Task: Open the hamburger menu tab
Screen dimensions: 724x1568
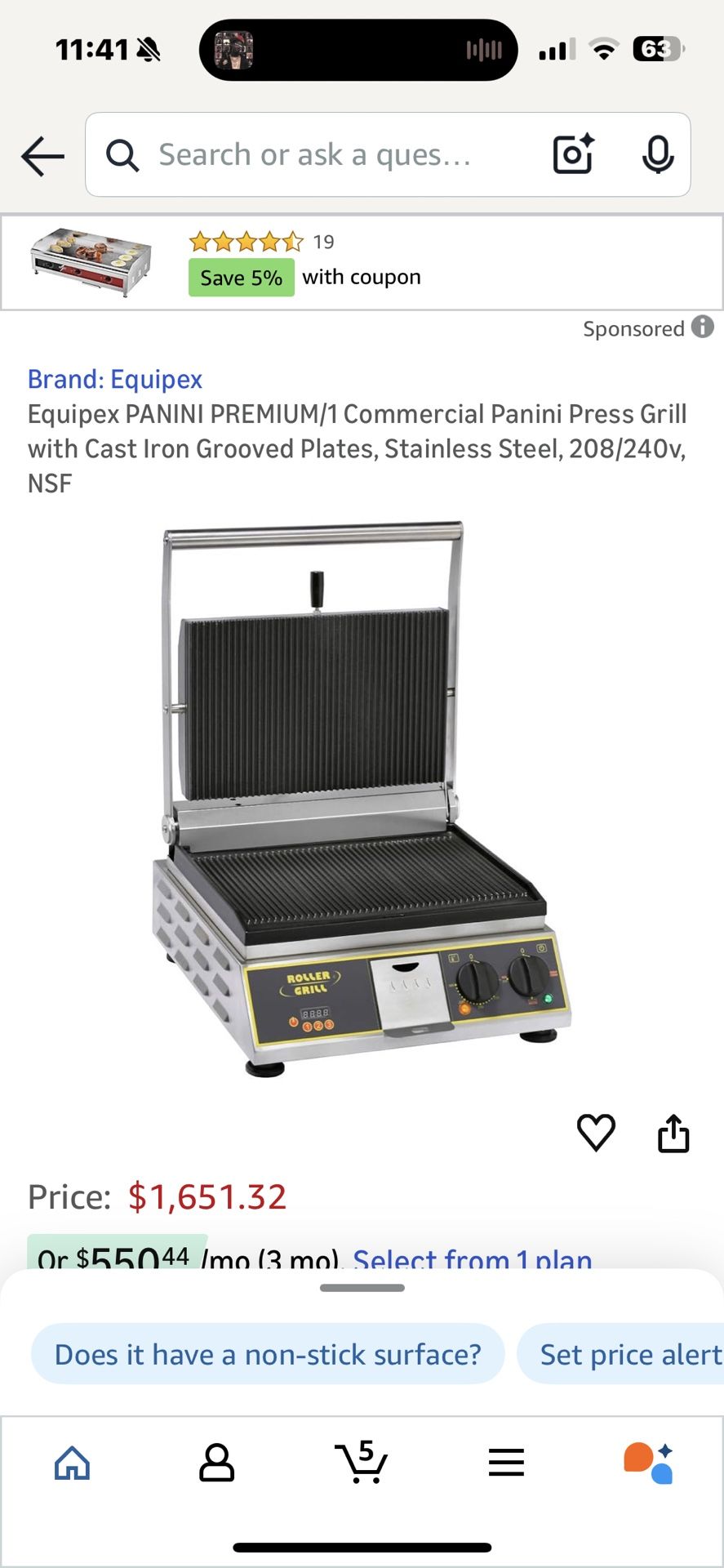Action: pos(506,1463)
